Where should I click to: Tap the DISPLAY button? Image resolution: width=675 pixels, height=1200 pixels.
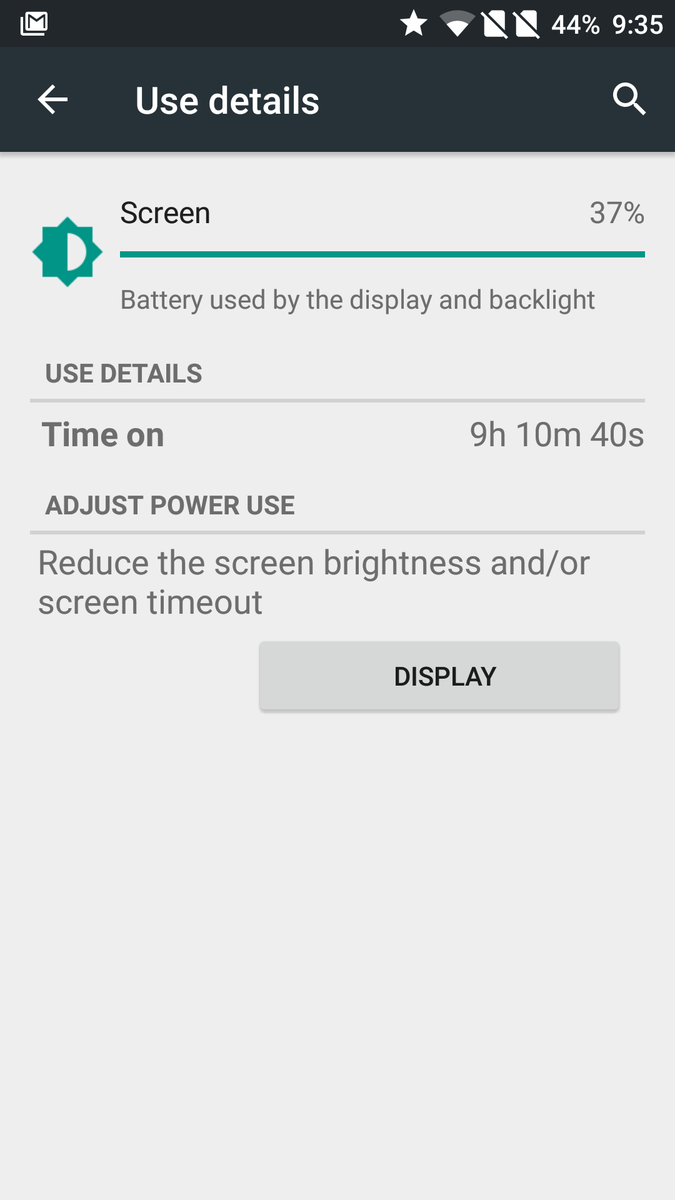(439, 676)
